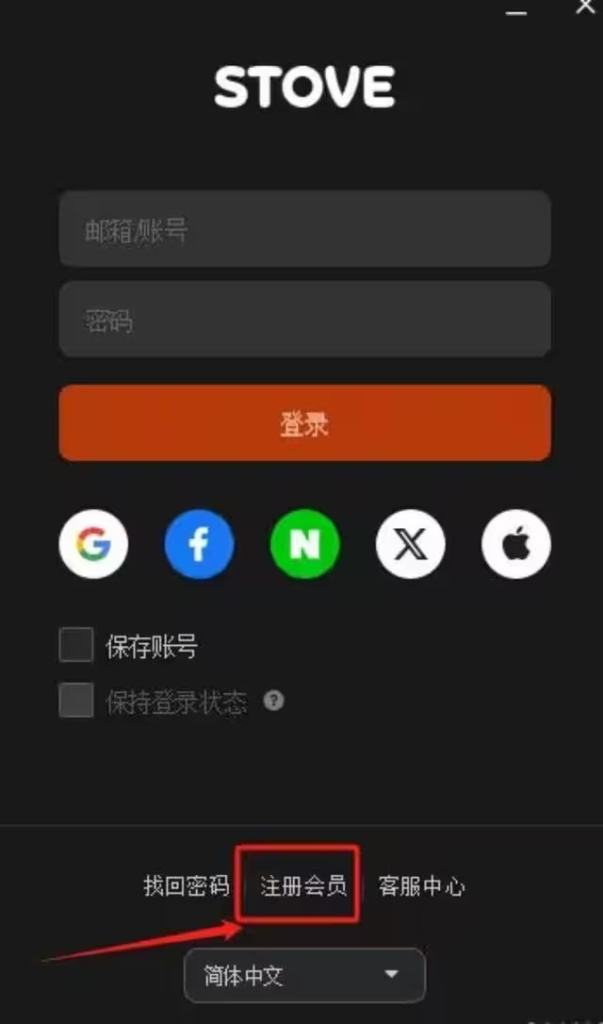Sign in with Apple
Image resolution: width=603 pixels, height=1024 pixels.
pos(516,545)
